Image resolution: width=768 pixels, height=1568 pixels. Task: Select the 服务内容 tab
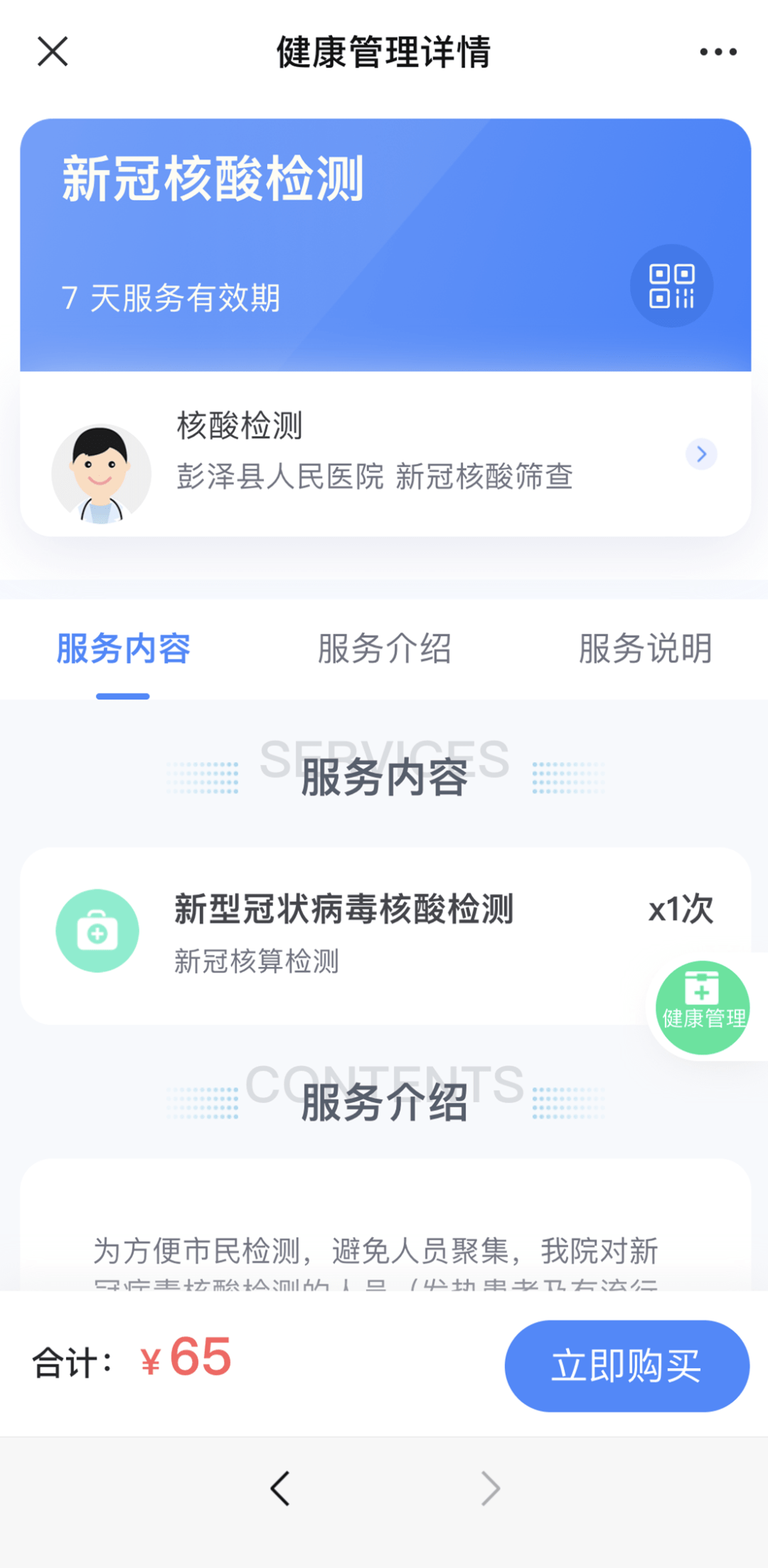coord(122,649)
